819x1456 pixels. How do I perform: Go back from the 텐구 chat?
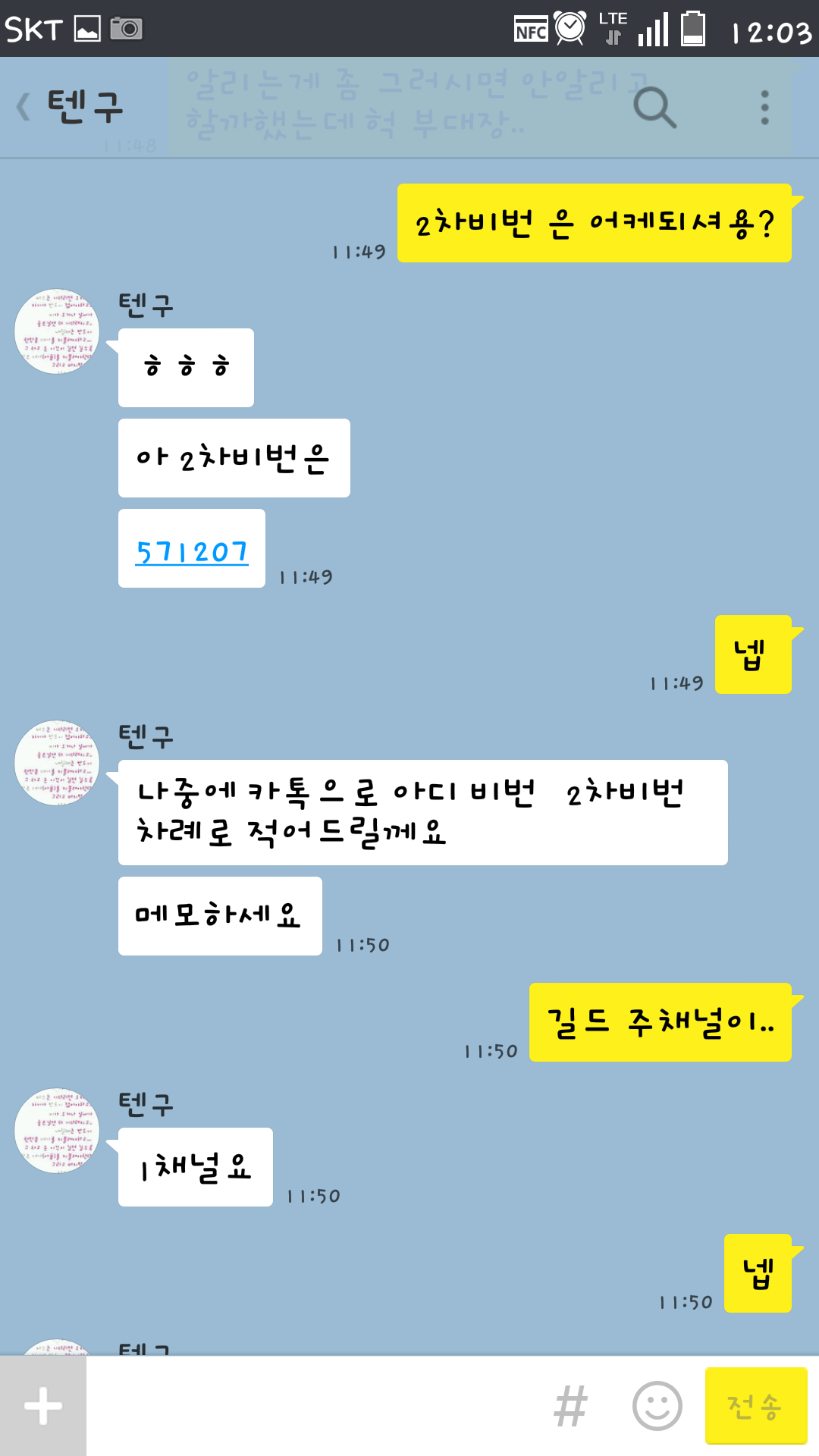(24, 107)
